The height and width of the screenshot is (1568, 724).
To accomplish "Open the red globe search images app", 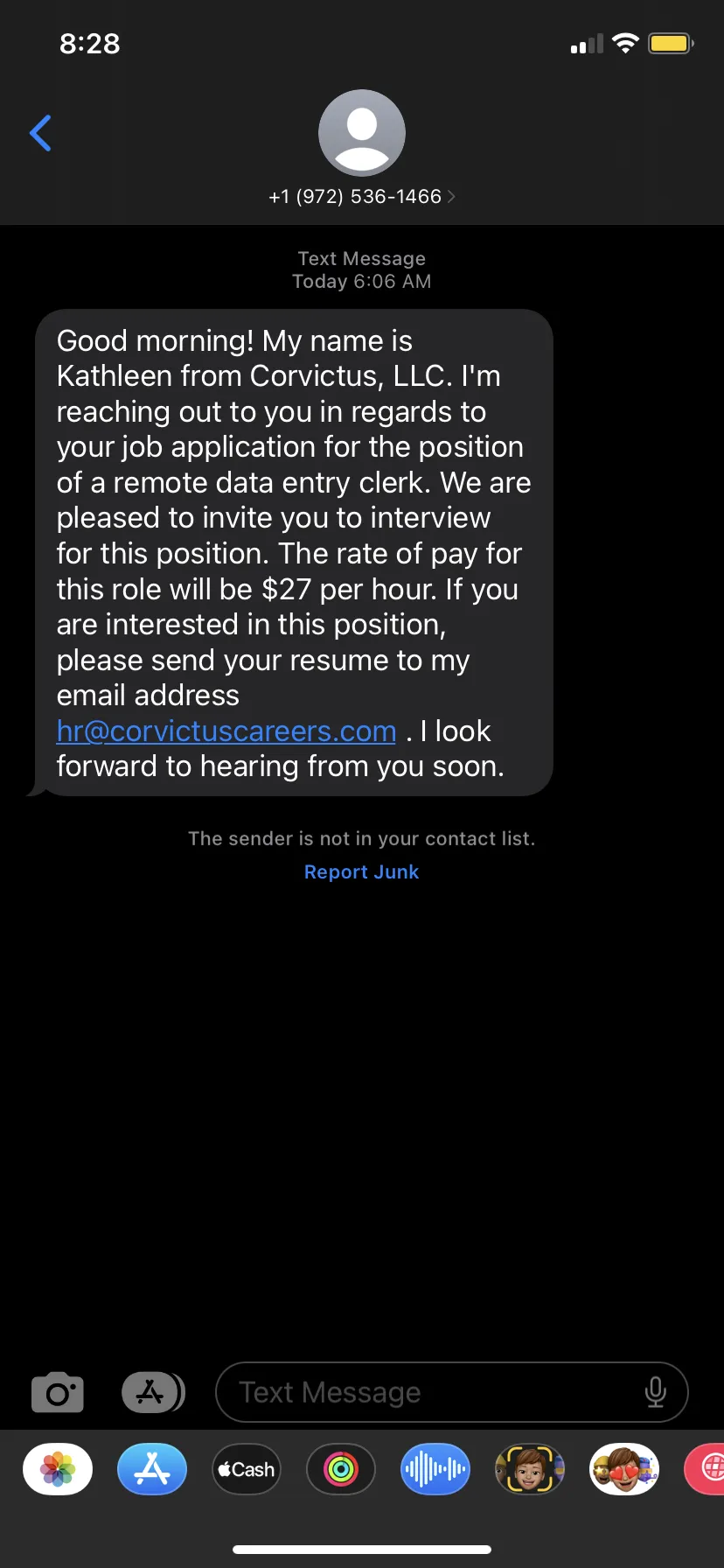I will point(705,1469).
